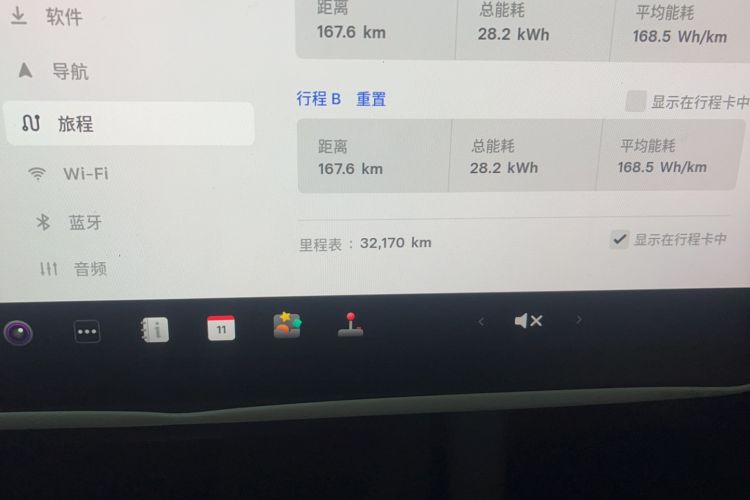Viewport: 750px width, 500px height.
Task: Unmute the volume speaker icon
Action: coord(528,321)
